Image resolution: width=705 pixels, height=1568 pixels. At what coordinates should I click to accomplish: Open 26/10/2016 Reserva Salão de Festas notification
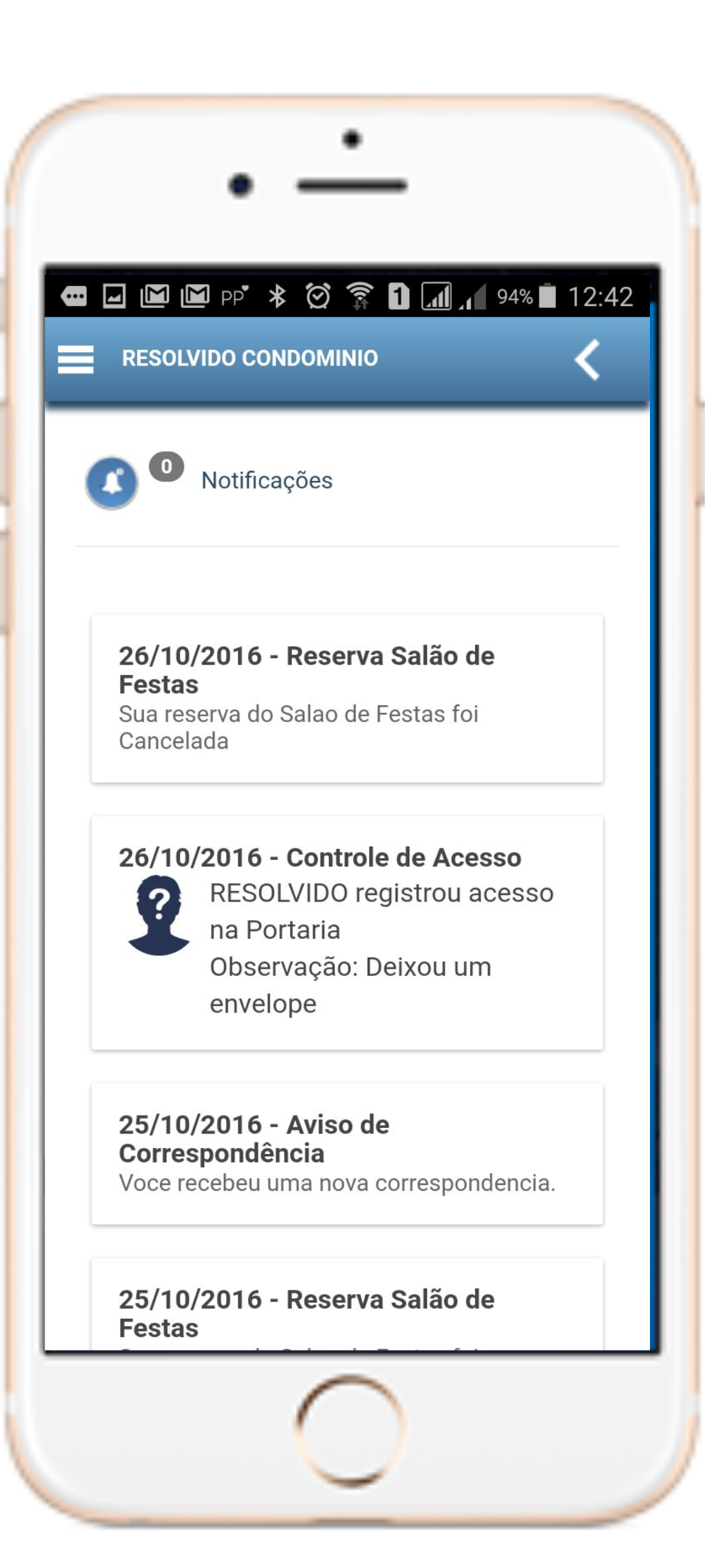pos(347,698)
